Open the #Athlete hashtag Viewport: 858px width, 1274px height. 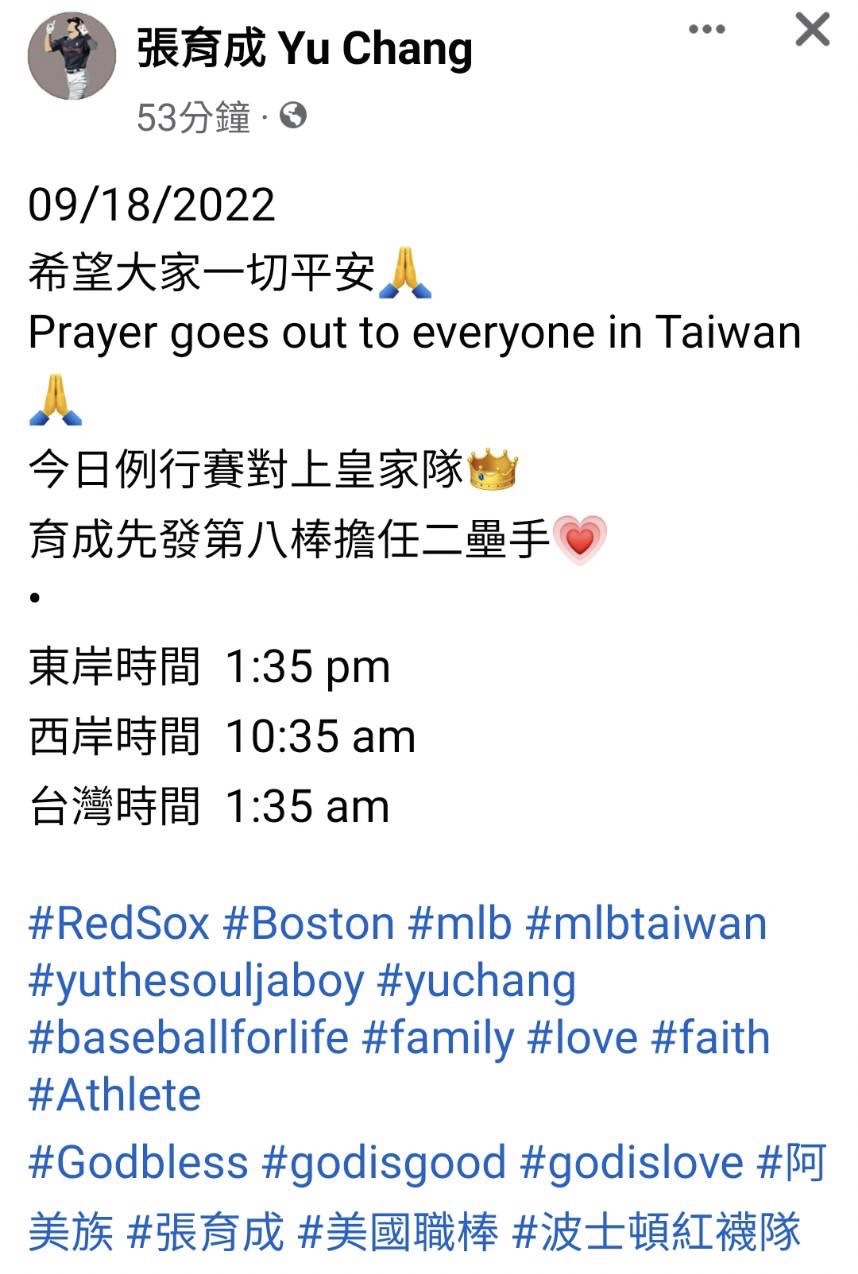(115, 1095)
